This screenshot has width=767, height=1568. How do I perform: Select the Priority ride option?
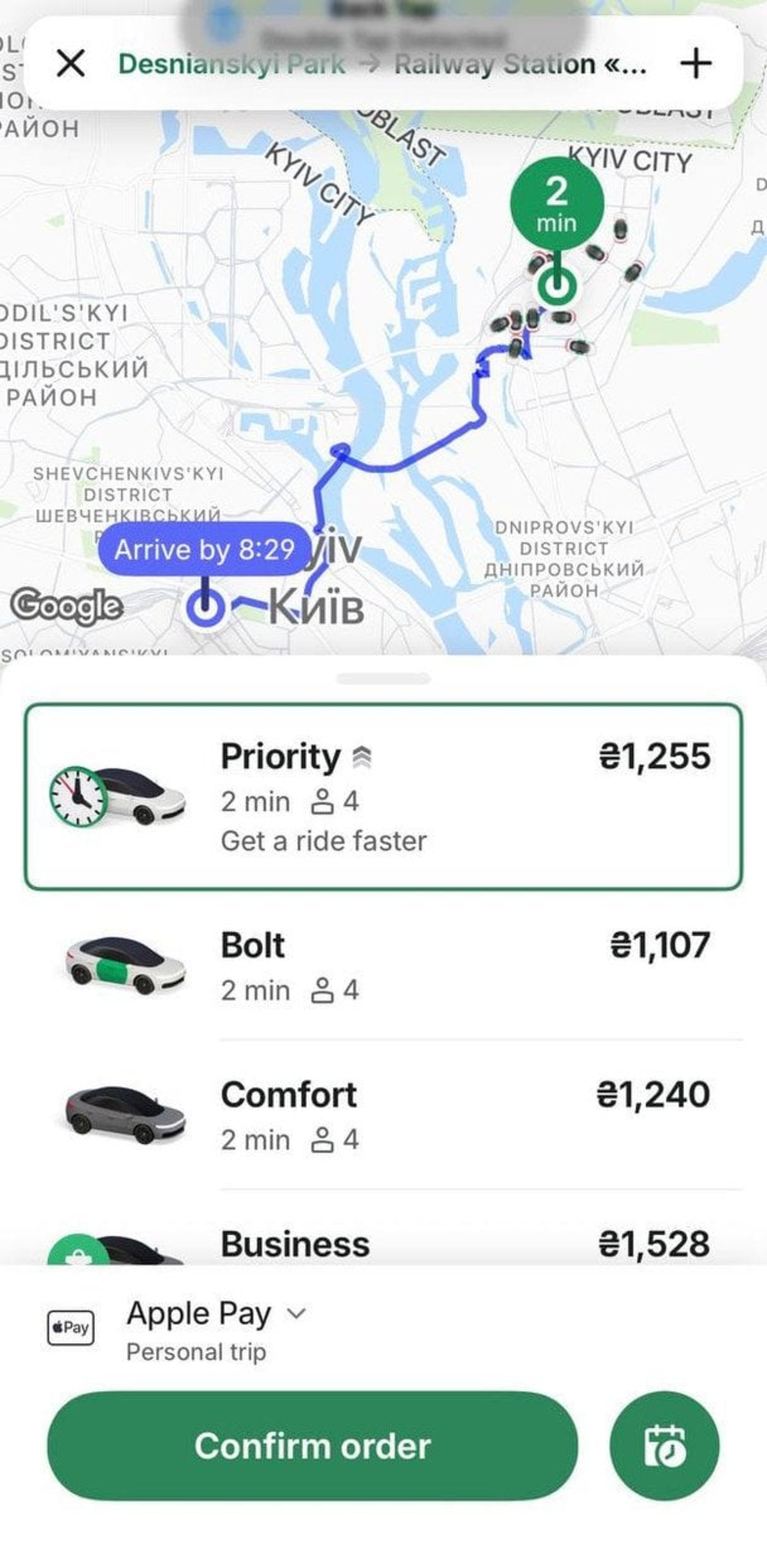point(383,796)
